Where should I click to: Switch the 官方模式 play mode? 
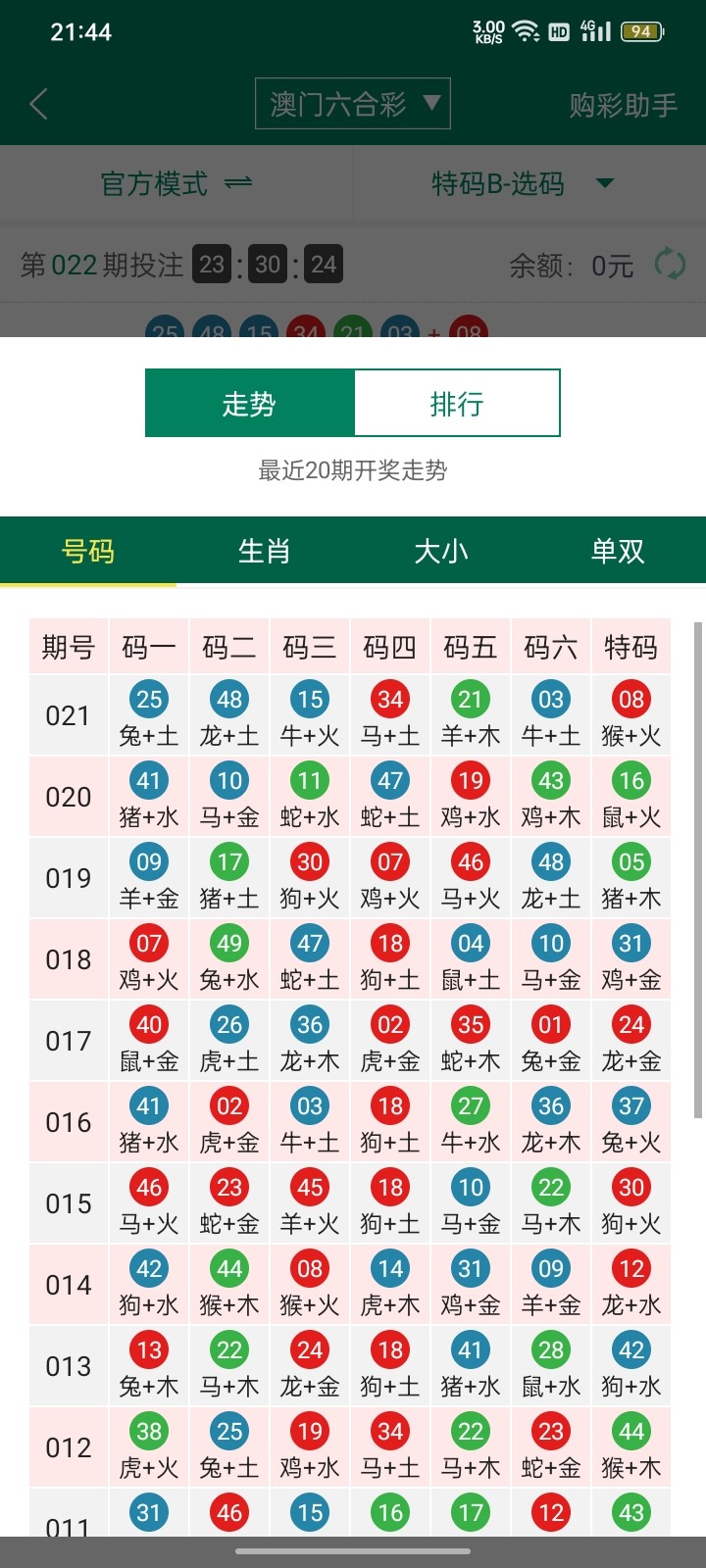click(x=176, y=183)
